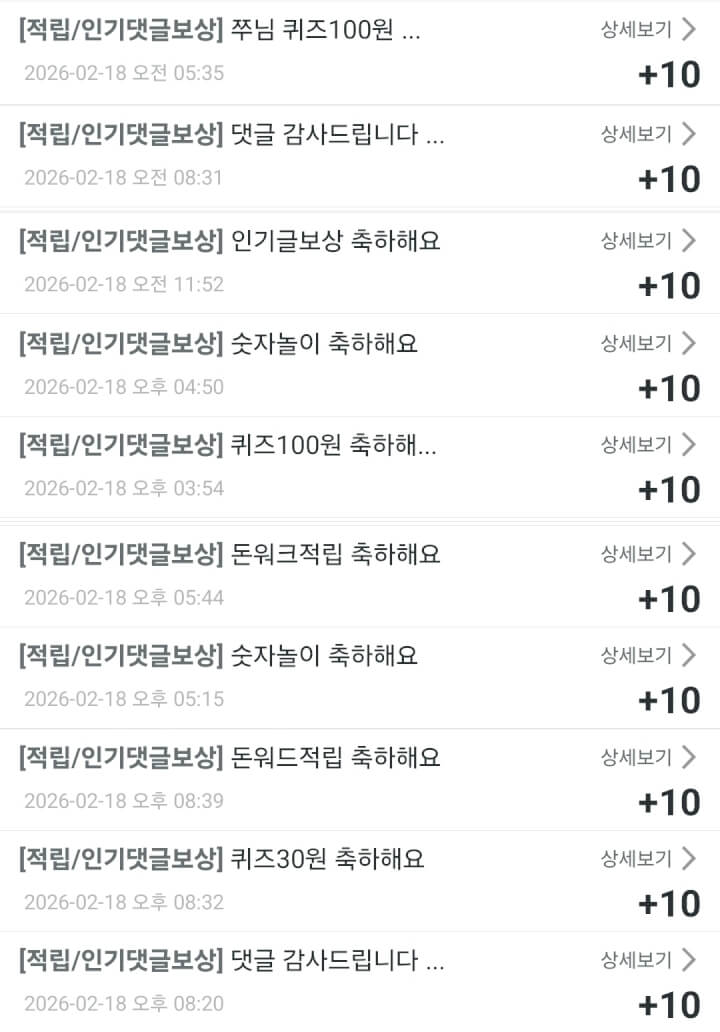
Task: Tap 상세보기 next to 인기글보상 축하해요
Action: click(647, 240)
